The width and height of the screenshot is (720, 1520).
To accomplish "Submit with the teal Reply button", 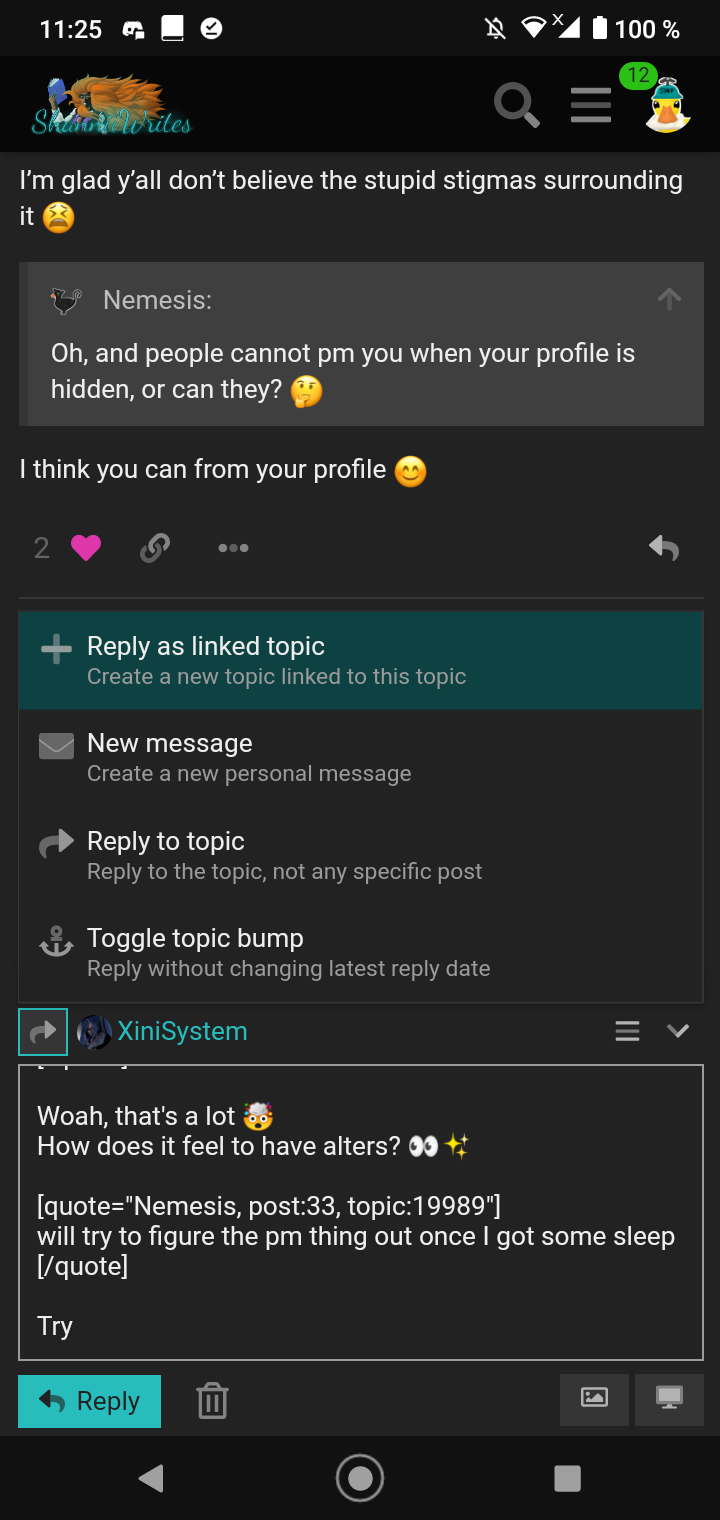I will click(x=89, y=1401).
